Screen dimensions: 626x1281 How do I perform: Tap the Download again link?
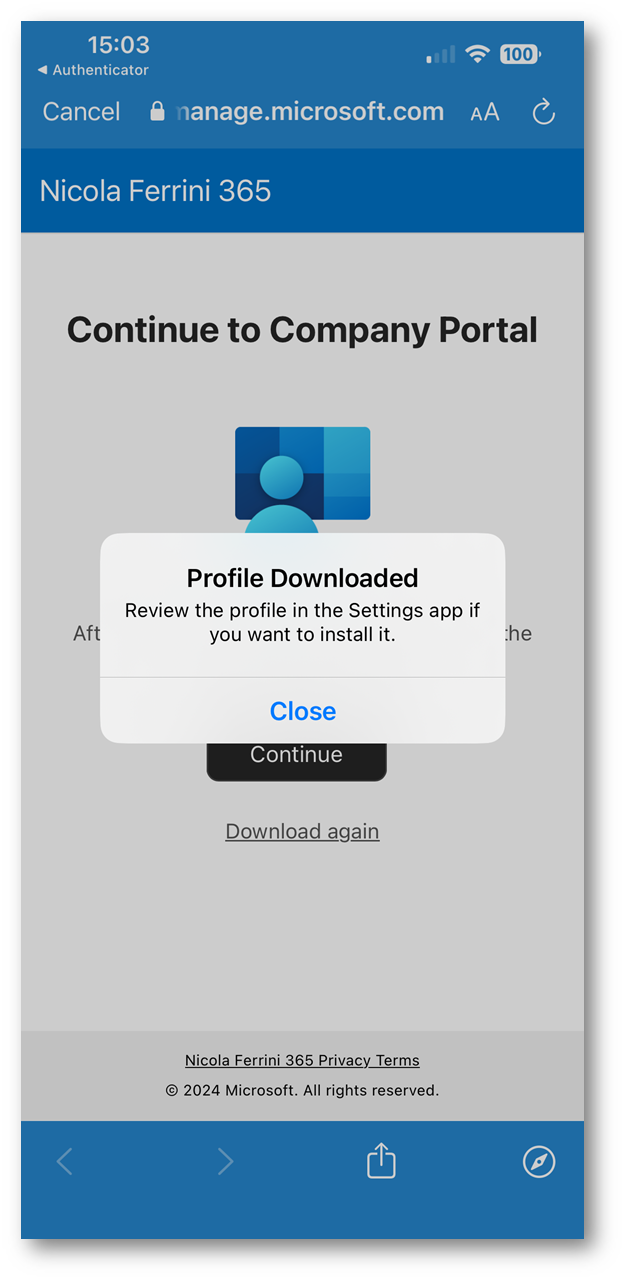(x=302, y=831)
